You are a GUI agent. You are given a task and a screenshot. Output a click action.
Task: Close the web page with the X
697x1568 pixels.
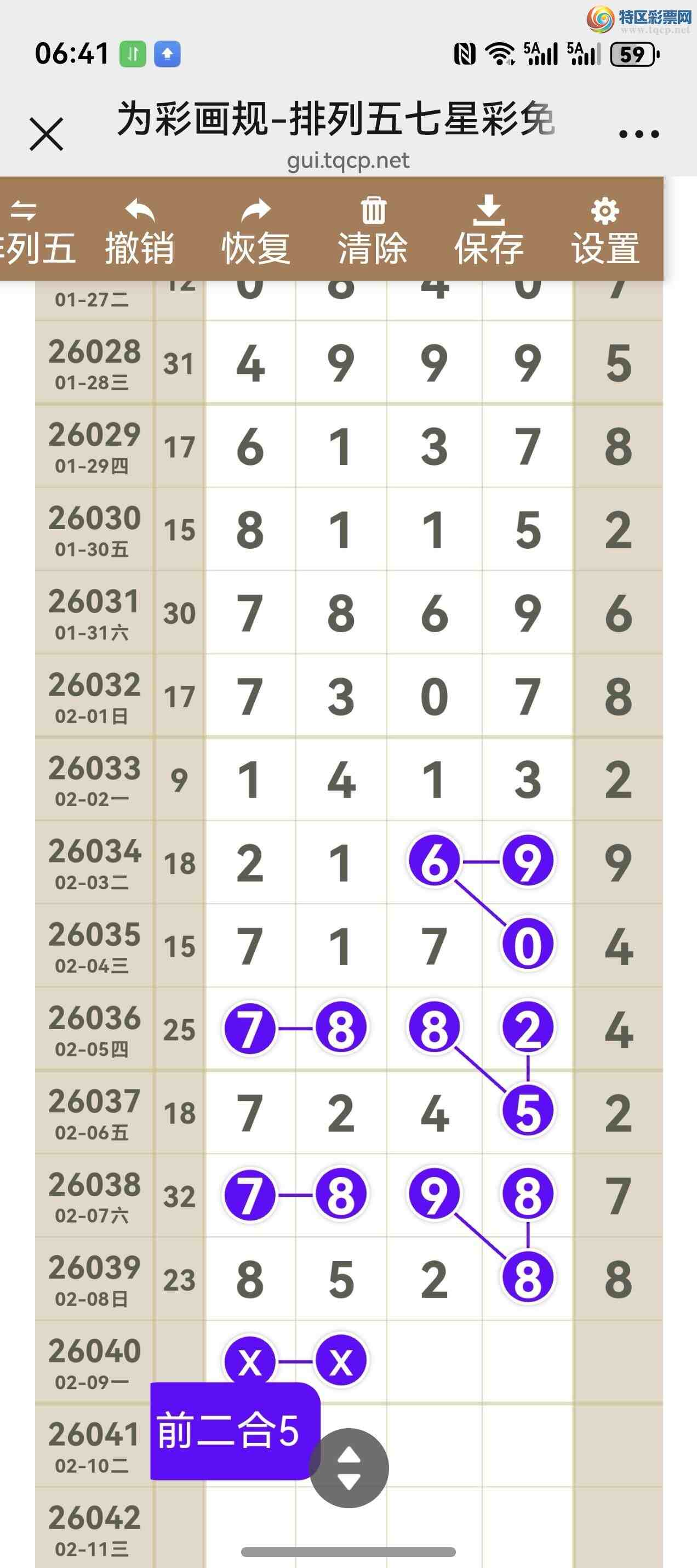(x=46, y=134)
